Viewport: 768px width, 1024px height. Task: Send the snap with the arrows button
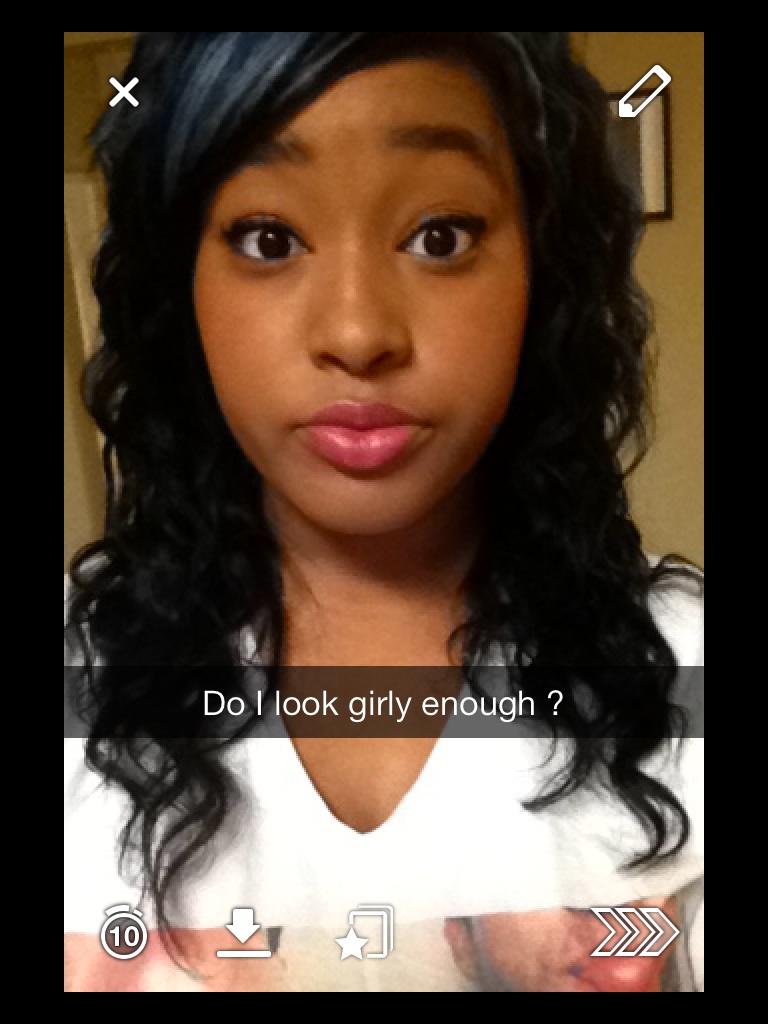point(634,933)
